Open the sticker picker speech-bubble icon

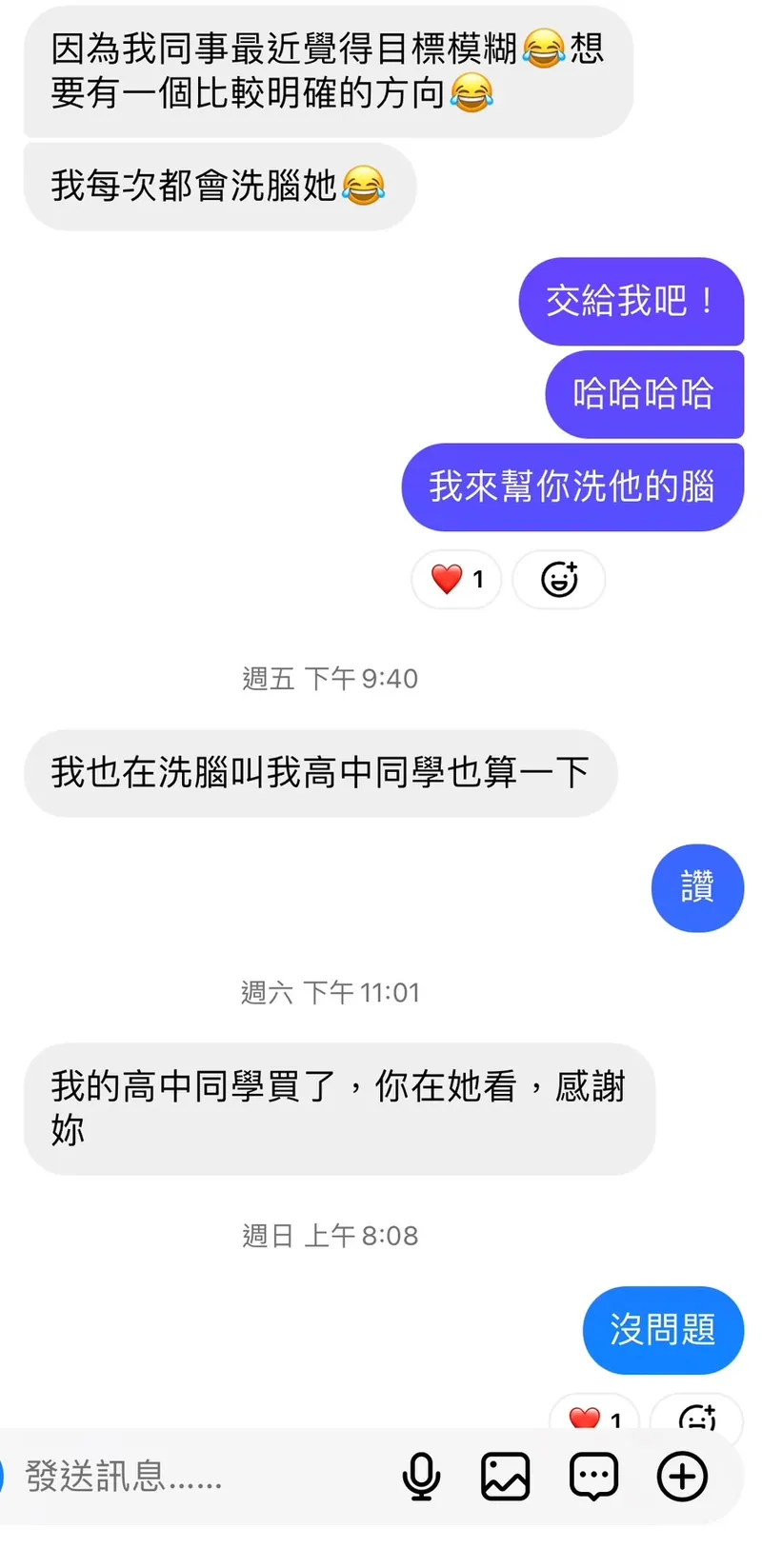(593, 1476)
